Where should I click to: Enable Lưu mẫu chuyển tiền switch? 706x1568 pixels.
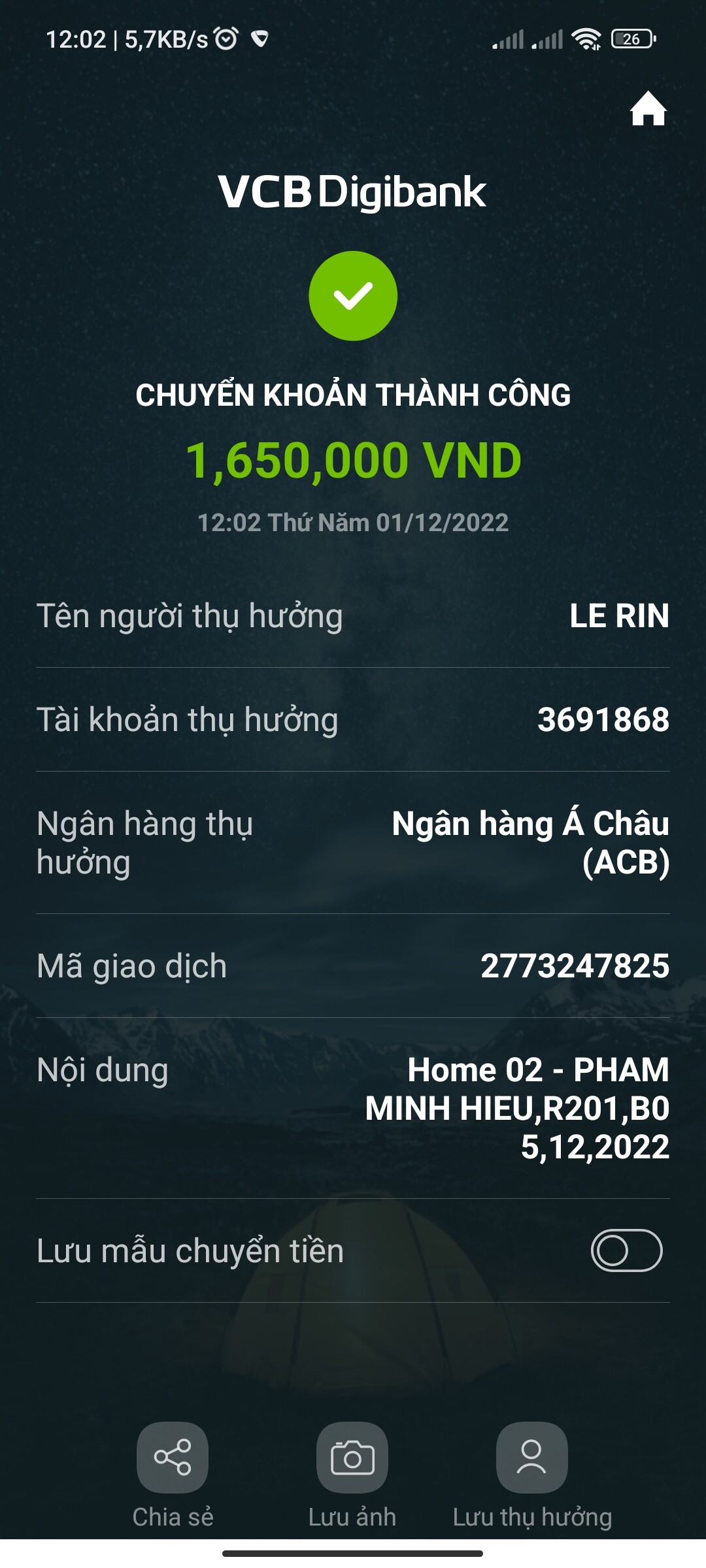[x=626, y=1250]
